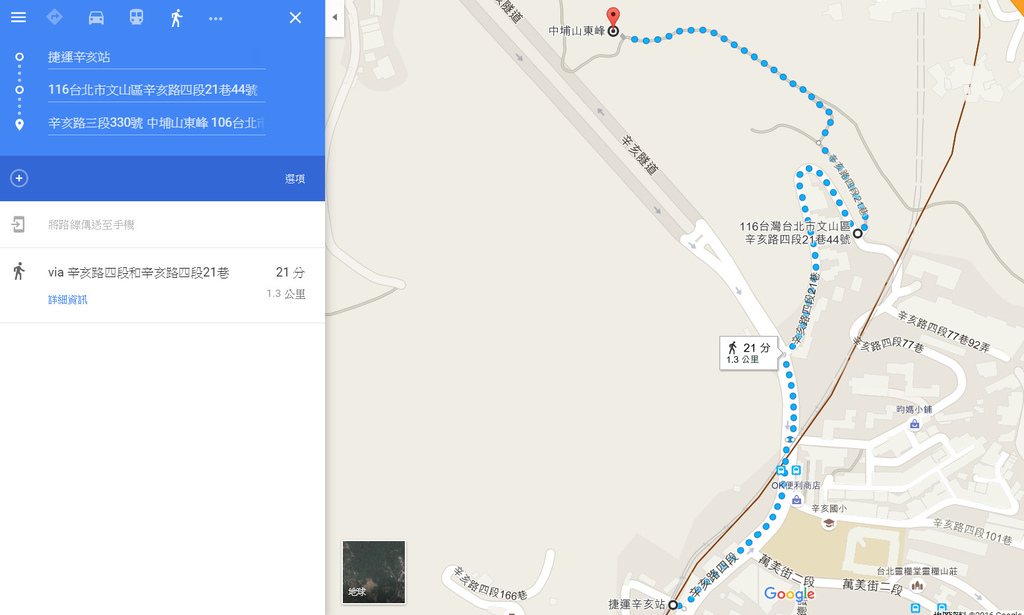Close the directions panel
Viewport: 1024px width, 615px height.
click(x=294, y=18)
